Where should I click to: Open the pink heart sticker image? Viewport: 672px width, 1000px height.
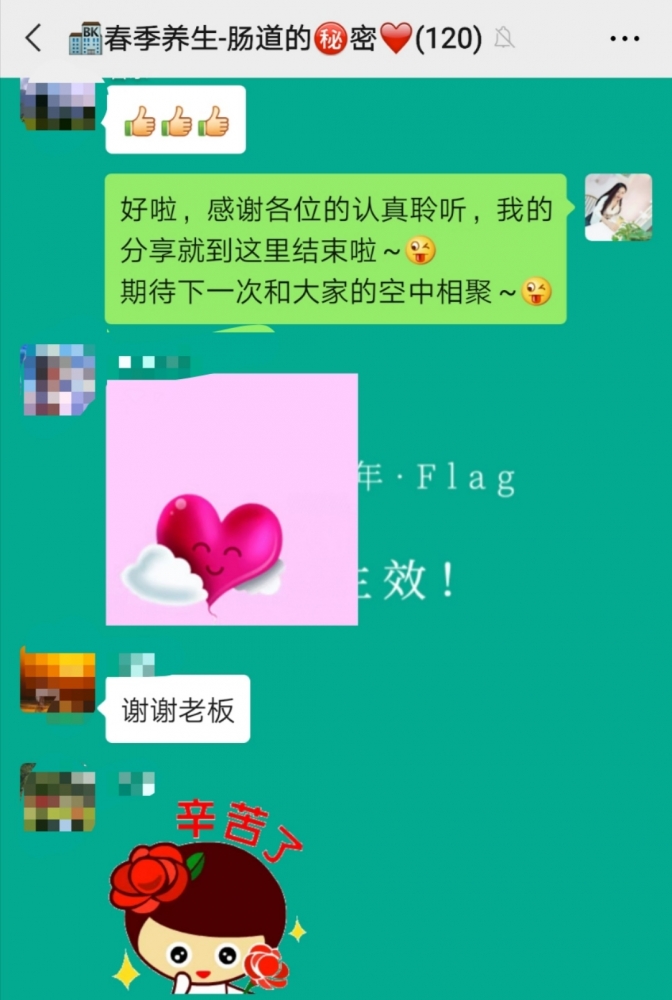click(x=232, y=499)
